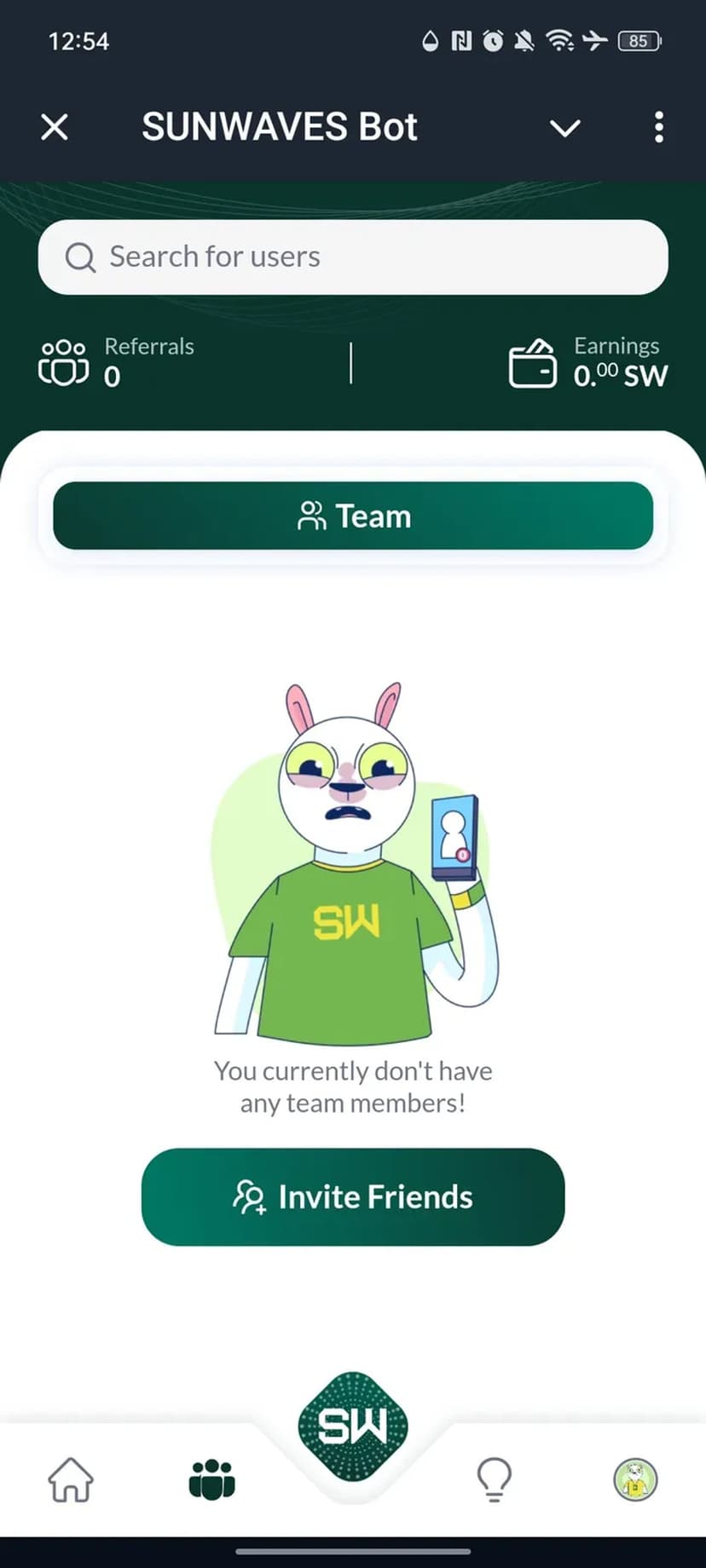Switch to the team group tab

211,1479
